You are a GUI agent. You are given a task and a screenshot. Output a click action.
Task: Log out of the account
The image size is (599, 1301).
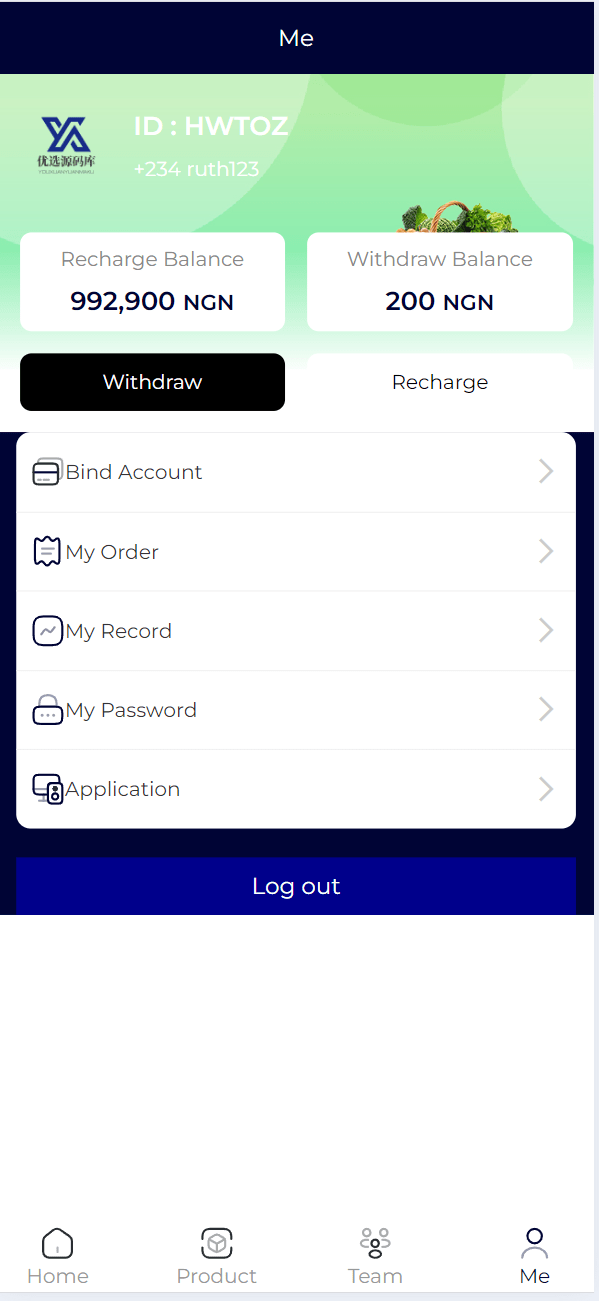pyautogui.click(x=296, y=886)
